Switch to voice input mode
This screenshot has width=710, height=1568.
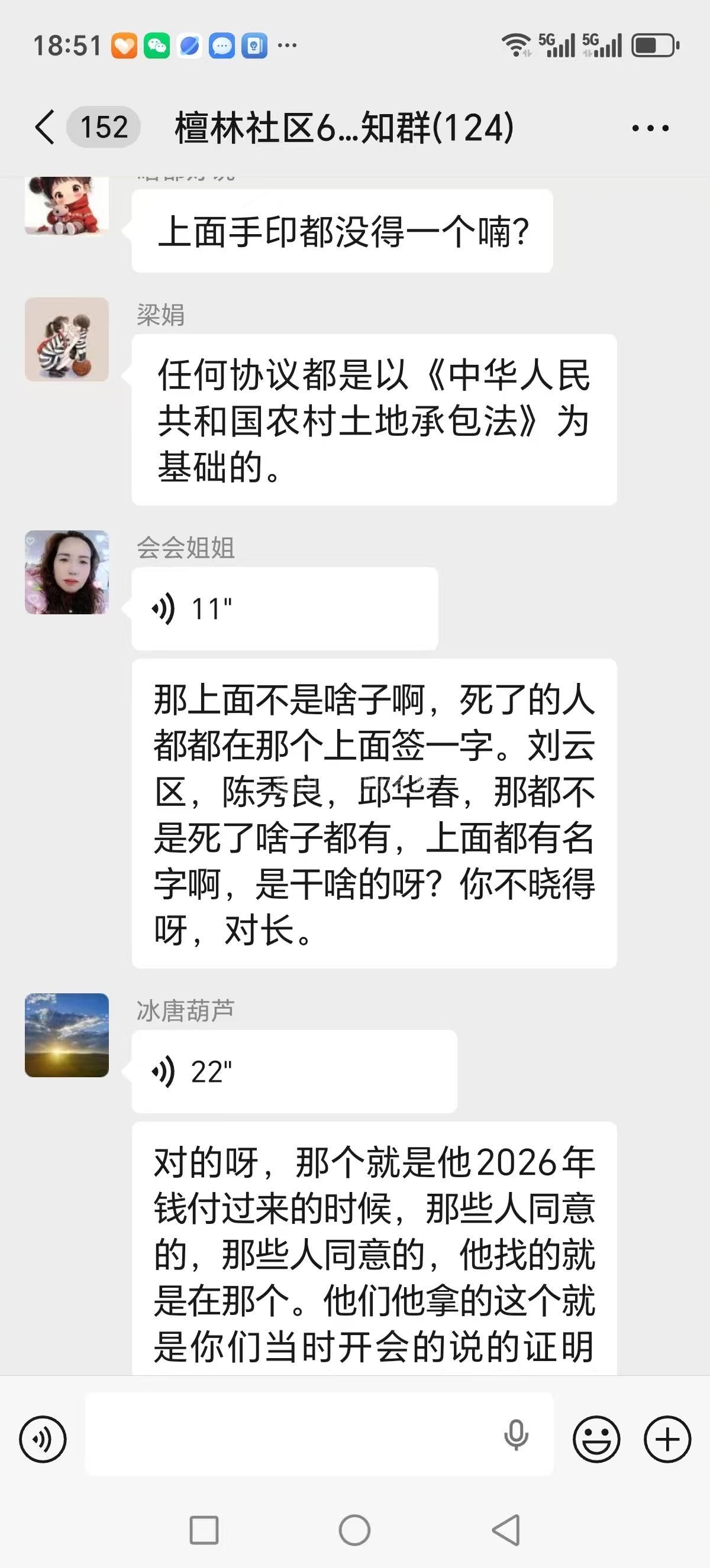[x=43, y=1439]
